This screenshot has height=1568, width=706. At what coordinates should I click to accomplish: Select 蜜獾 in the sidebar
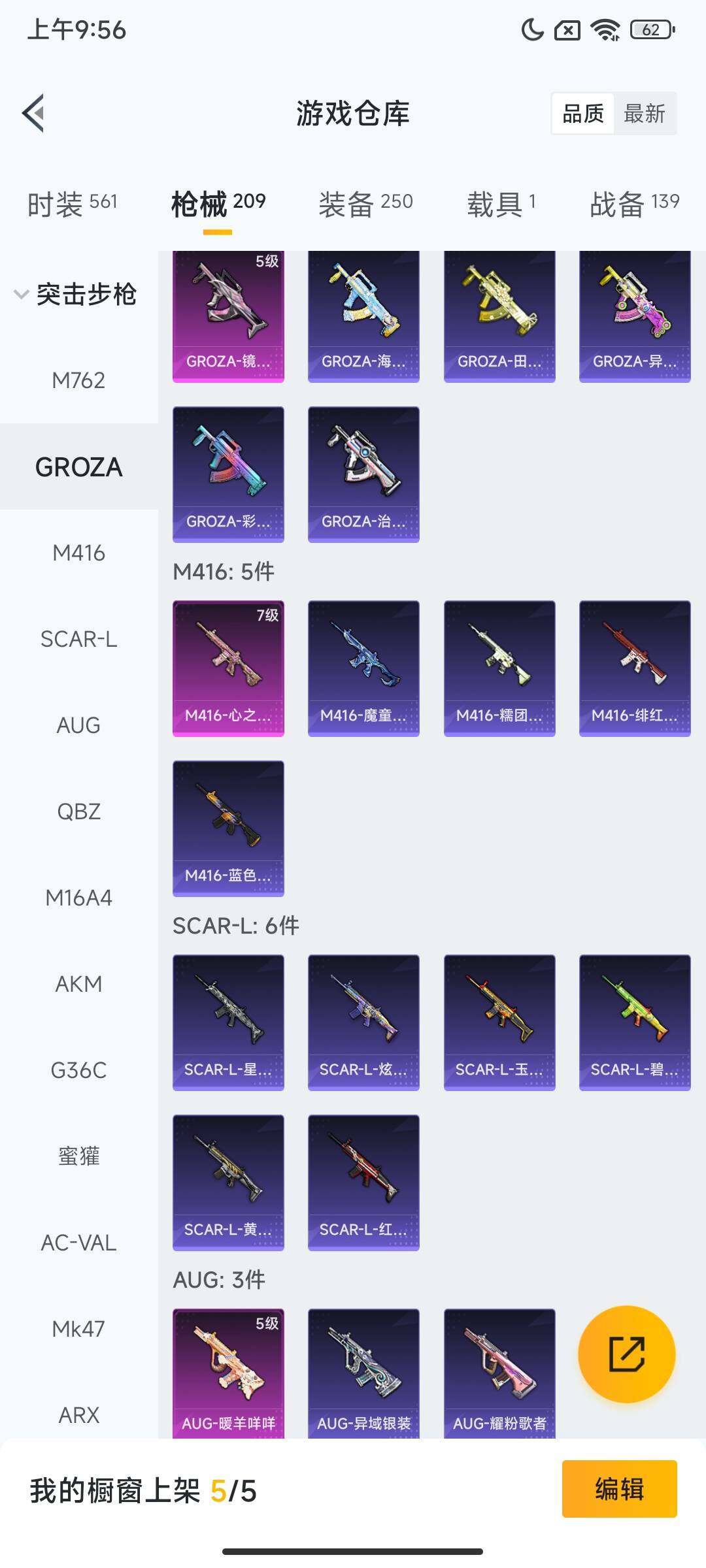click(78, 1156)
